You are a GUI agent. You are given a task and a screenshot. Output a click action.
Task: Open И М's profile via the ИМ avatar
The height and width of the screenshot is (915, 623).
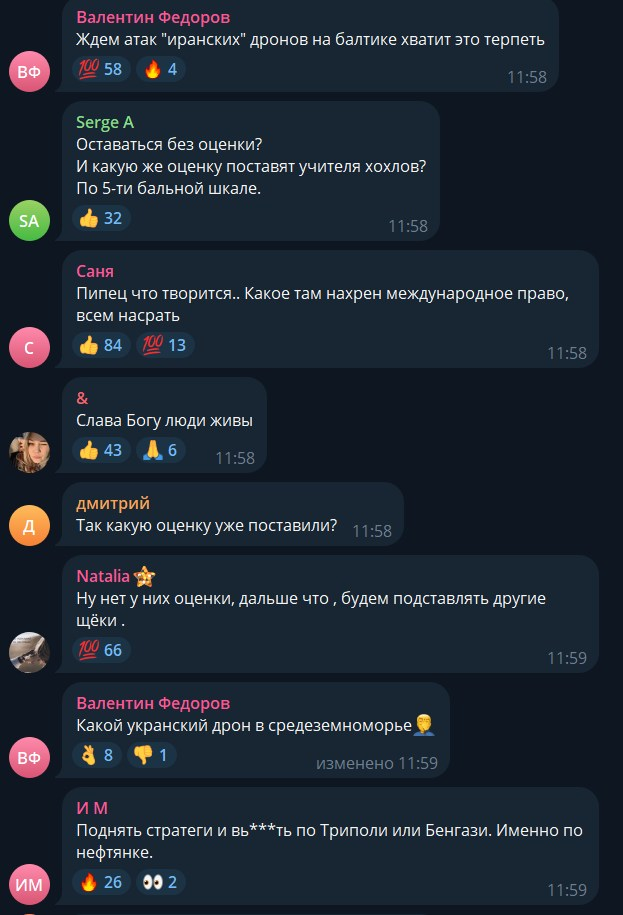click(x=29, y=884)
